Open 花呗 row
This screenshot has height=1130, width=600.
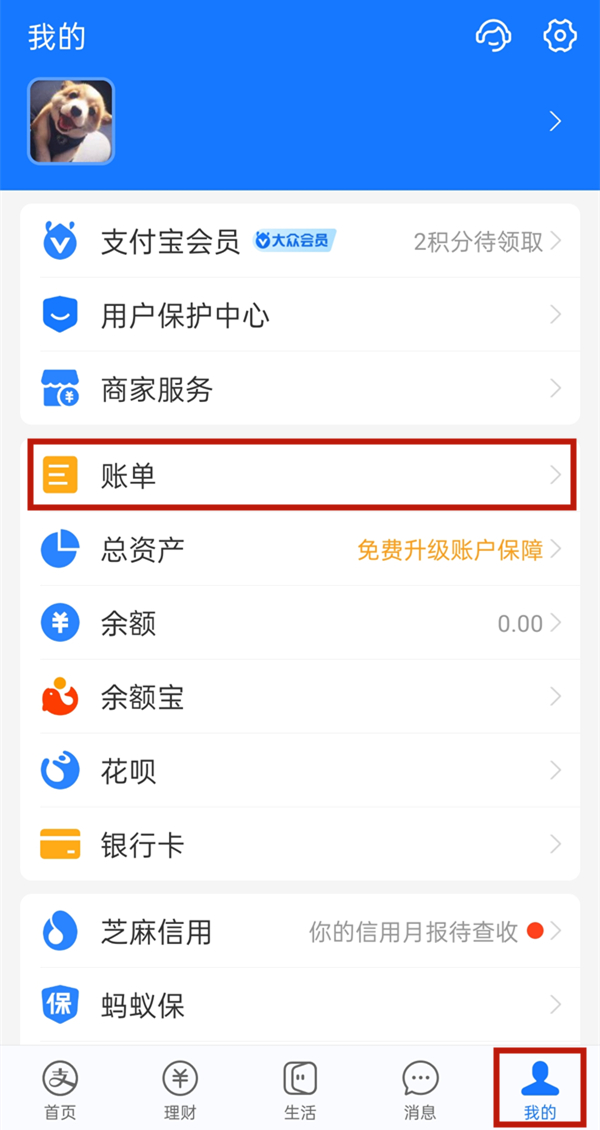(300, 771)
